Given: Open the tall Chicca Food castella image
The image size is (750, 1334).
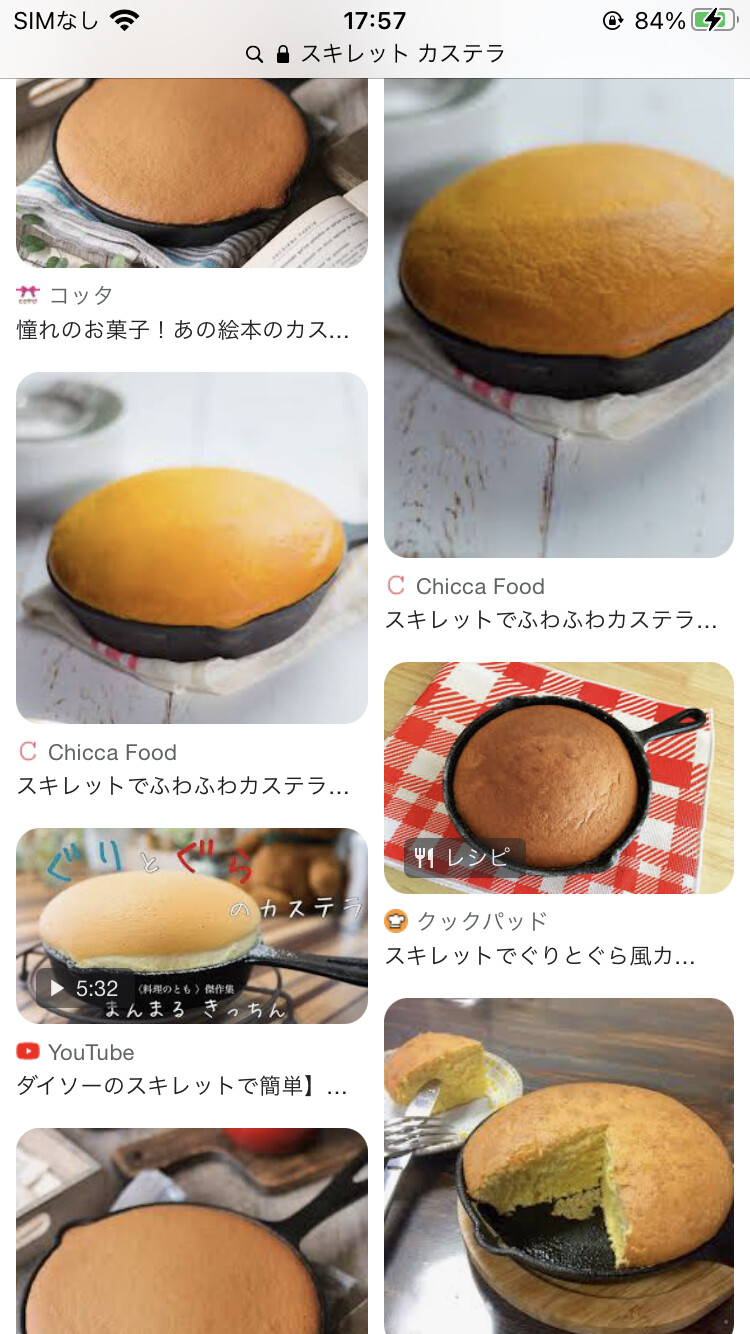Looking at the screenshot, I should click(559, 318).
